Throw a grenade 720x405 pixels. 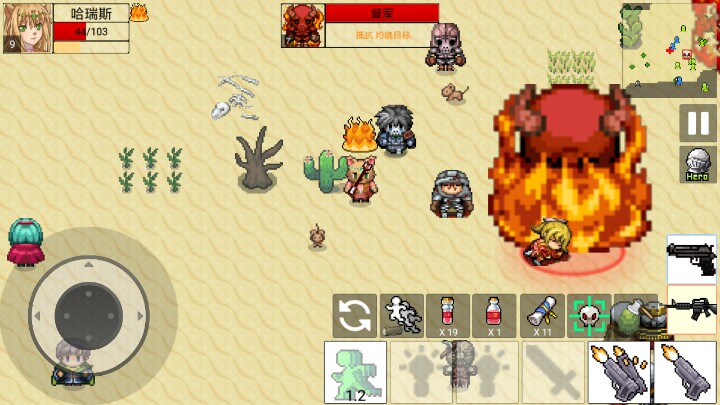633,316
